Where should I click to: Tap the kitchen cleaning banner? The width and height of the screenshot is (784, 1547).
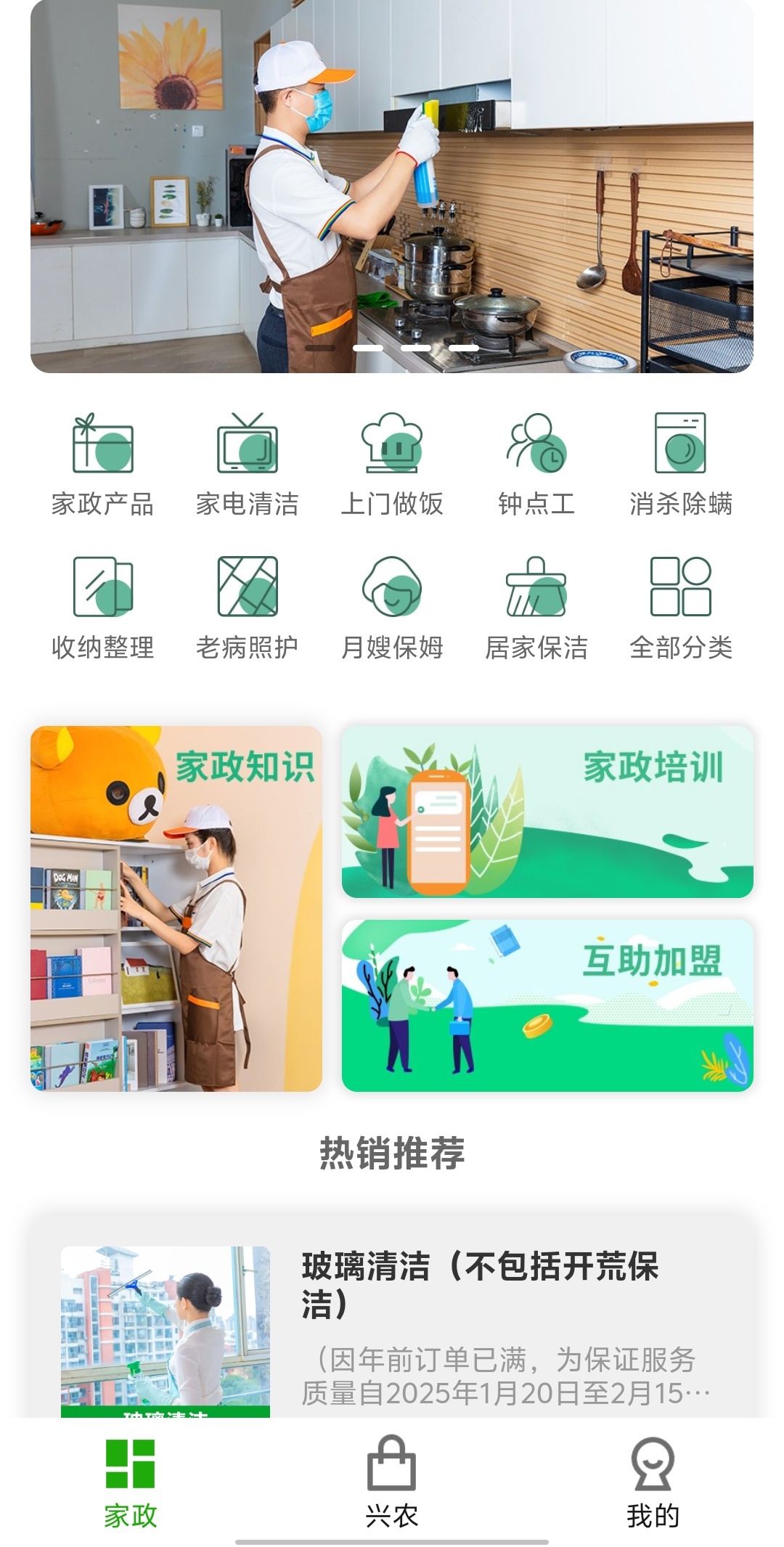click(x=392, y=187)
